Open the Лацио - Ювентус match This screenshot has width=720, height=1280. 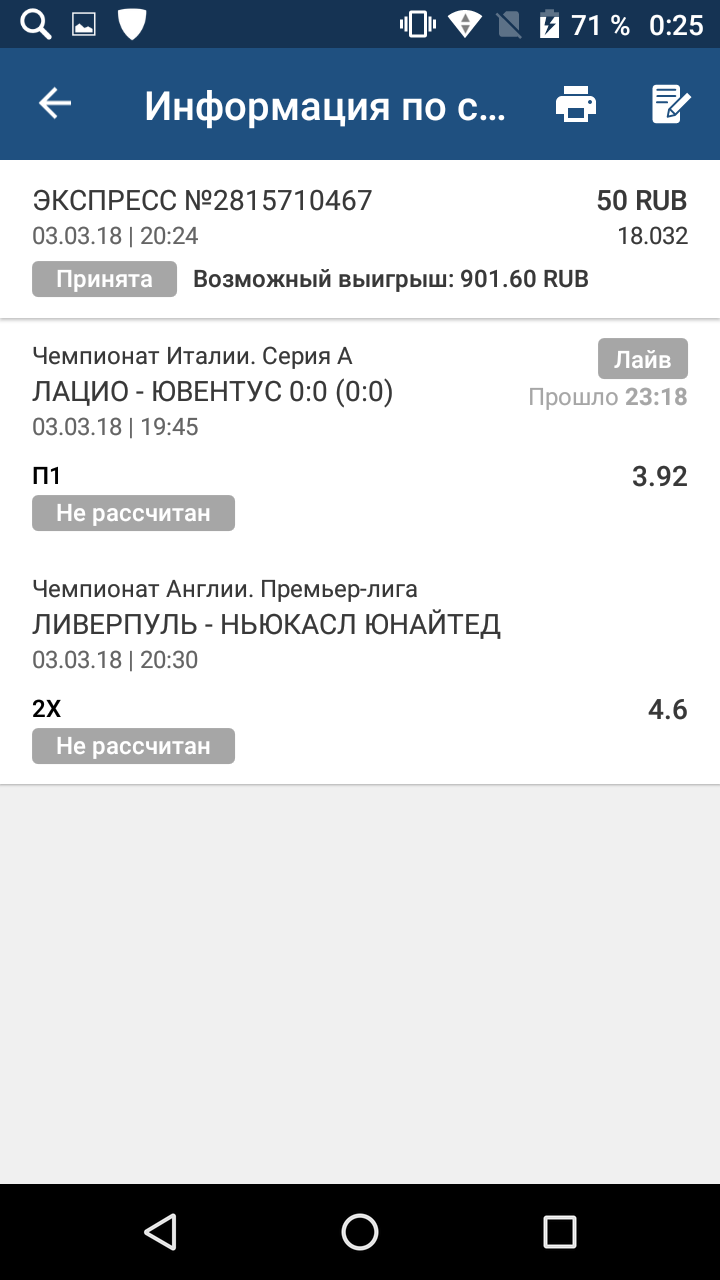coord(213,393)
